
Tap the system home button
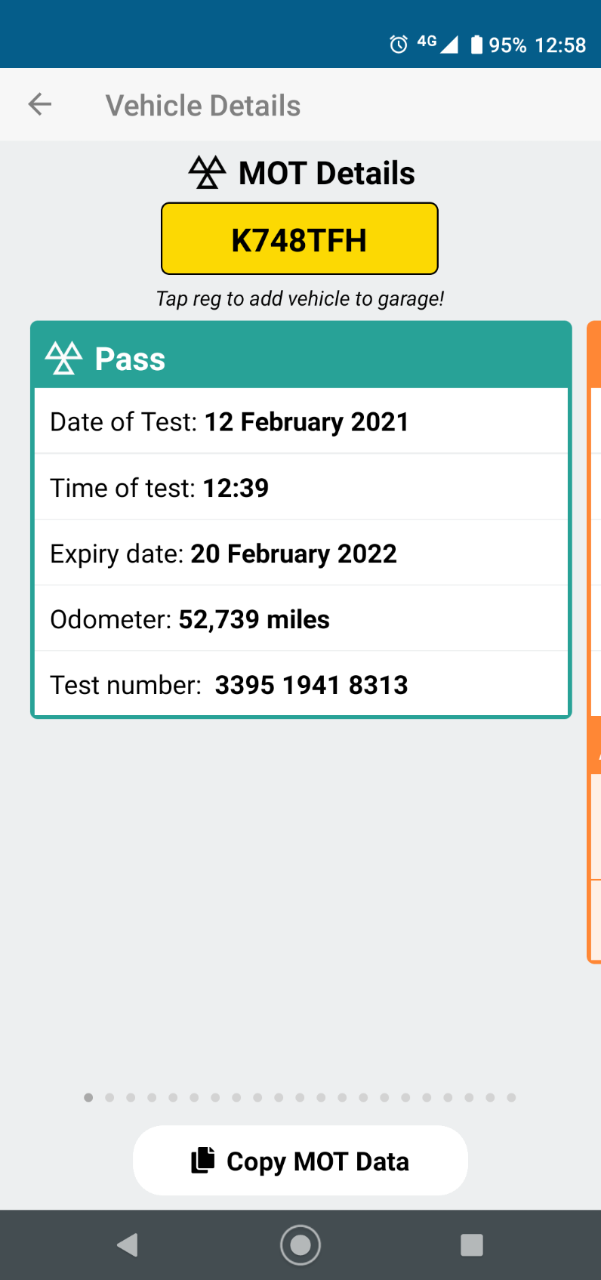pos(300,1245)
